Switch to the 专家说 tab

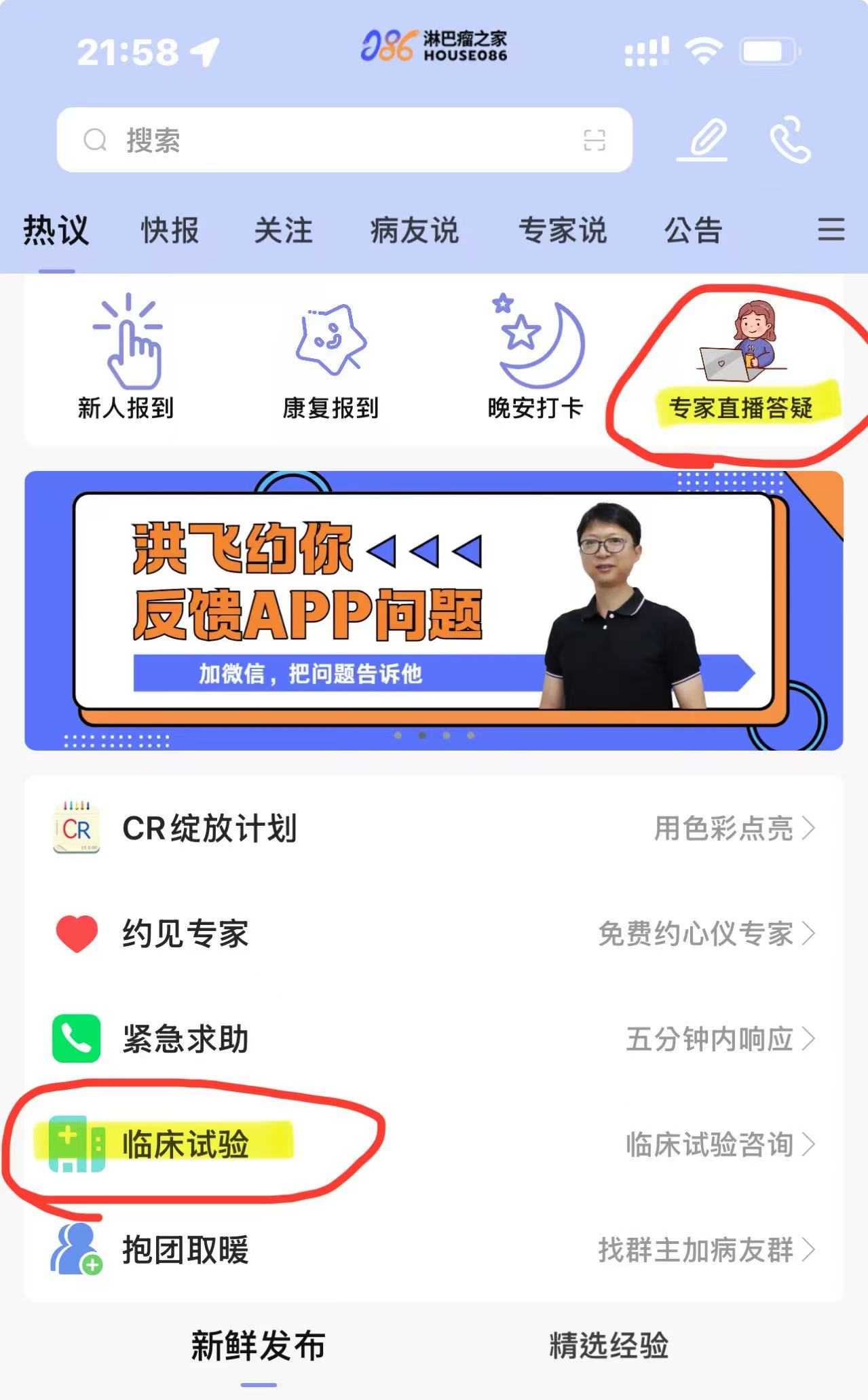point(563,231)
